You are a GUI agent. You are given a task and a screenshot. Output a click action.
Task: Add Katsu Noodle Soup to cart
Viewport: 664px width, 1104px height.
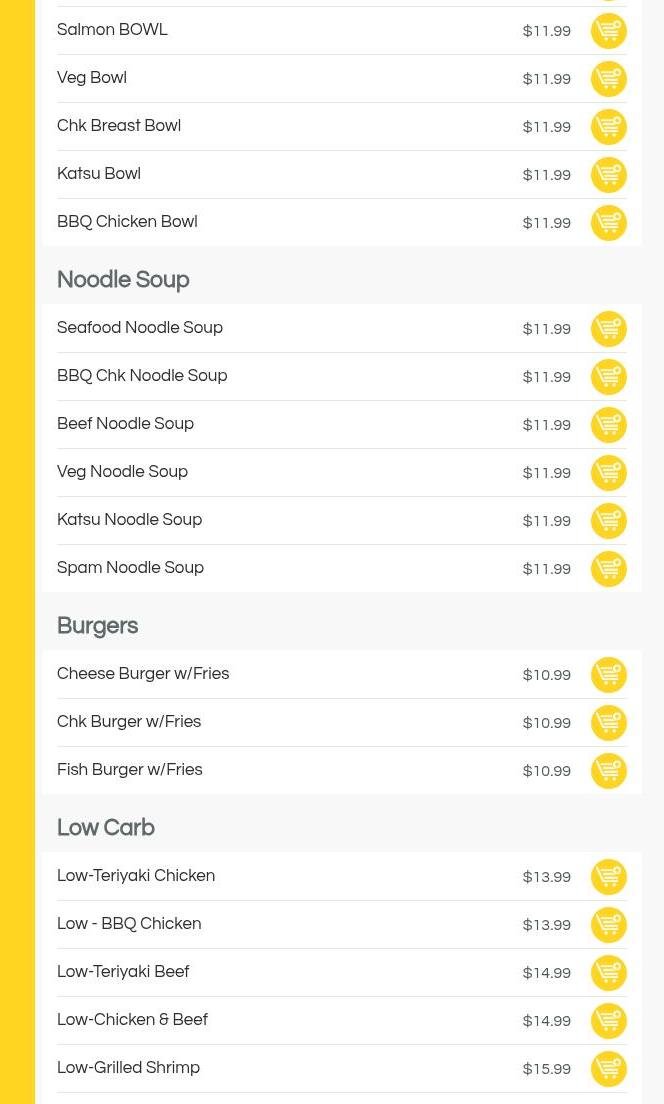coord(608,521)
